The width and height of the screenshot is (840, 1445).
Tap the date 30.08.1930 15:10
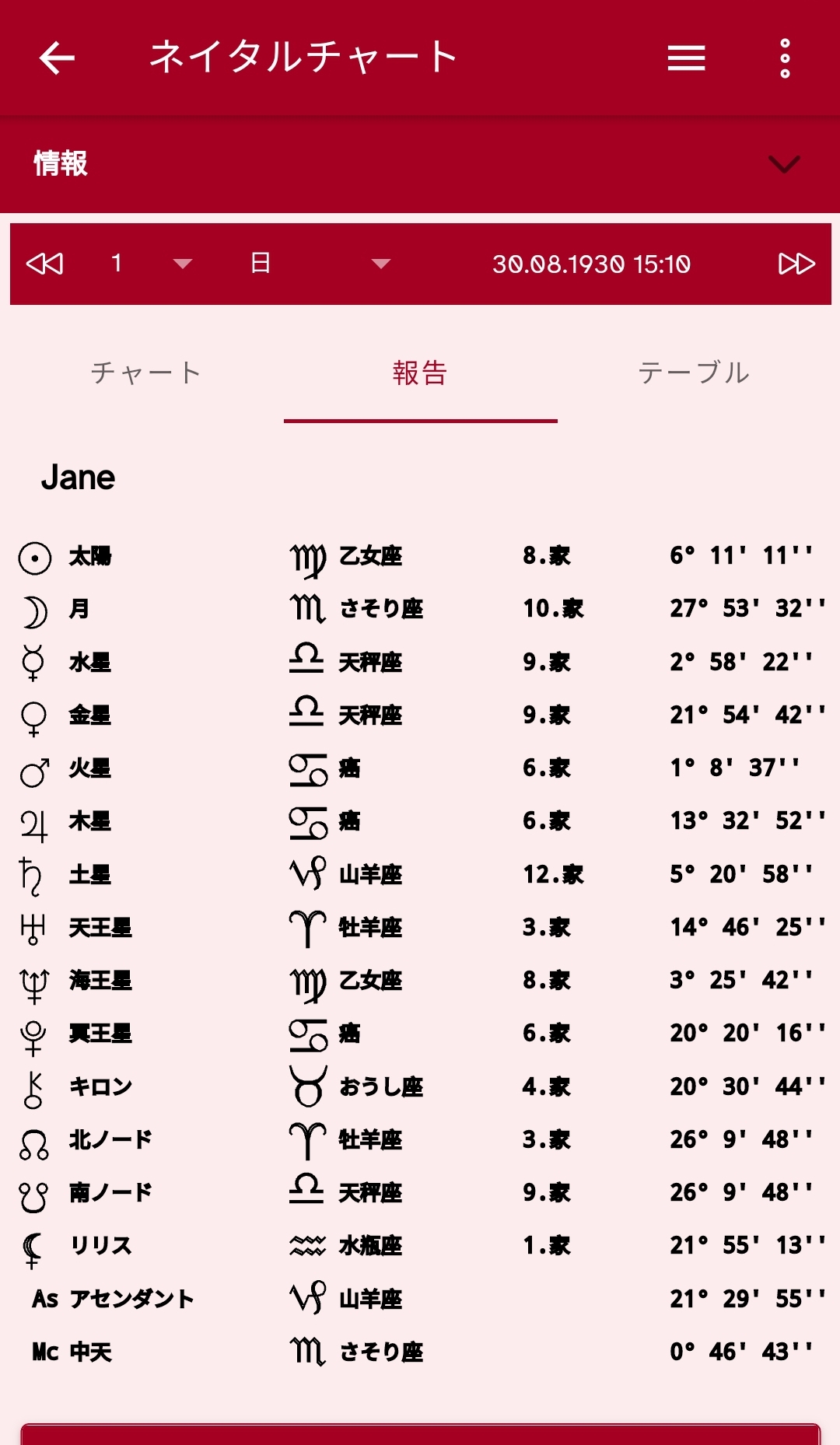tap(591, 264)
